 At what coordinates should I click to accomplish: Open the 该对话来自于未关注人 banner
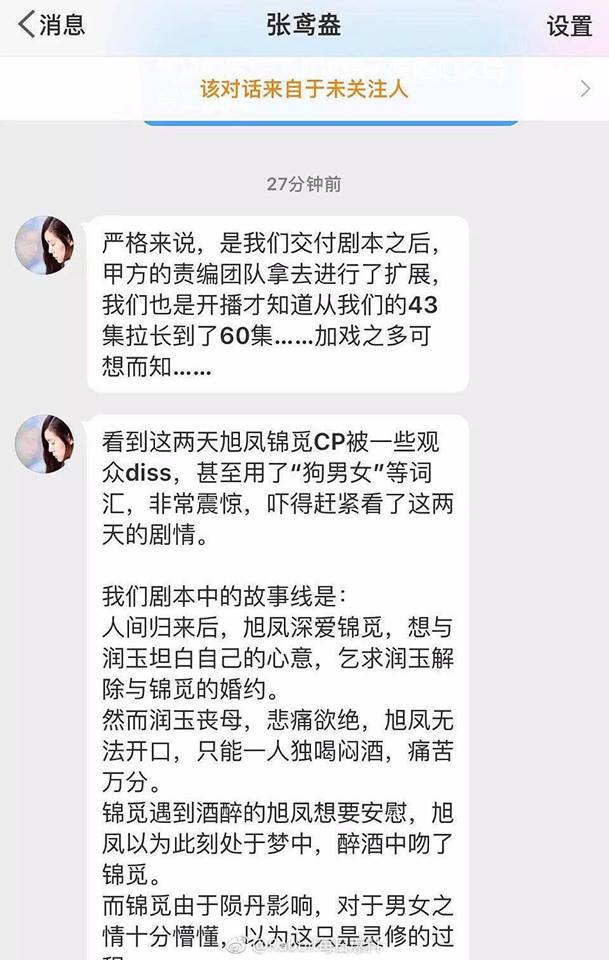tap(304, 89)
